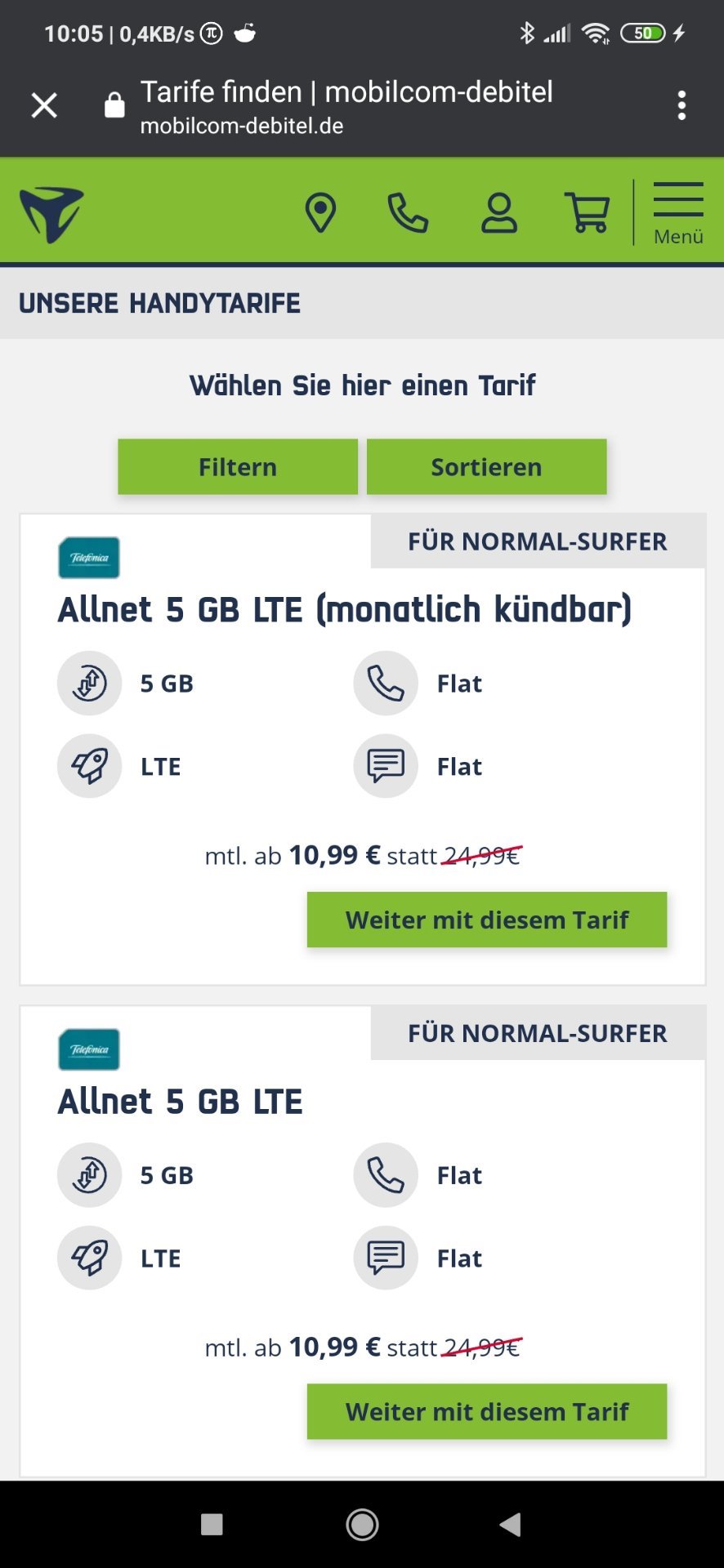Tap the Sortieren button

coord(486,466)
